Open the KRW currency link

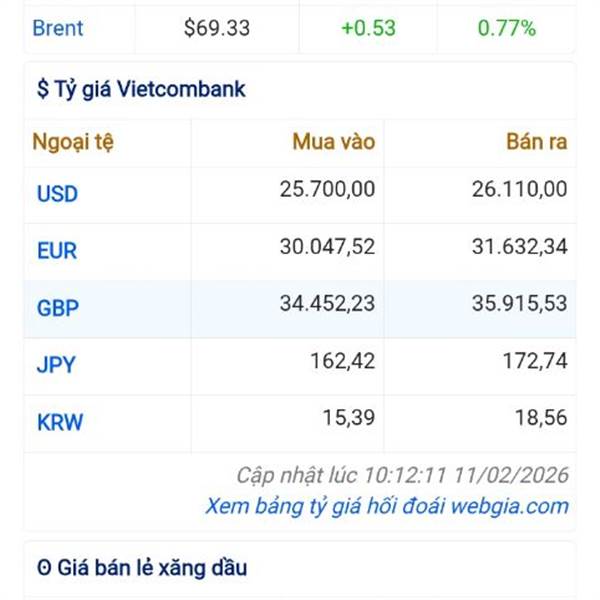(60, 422)
